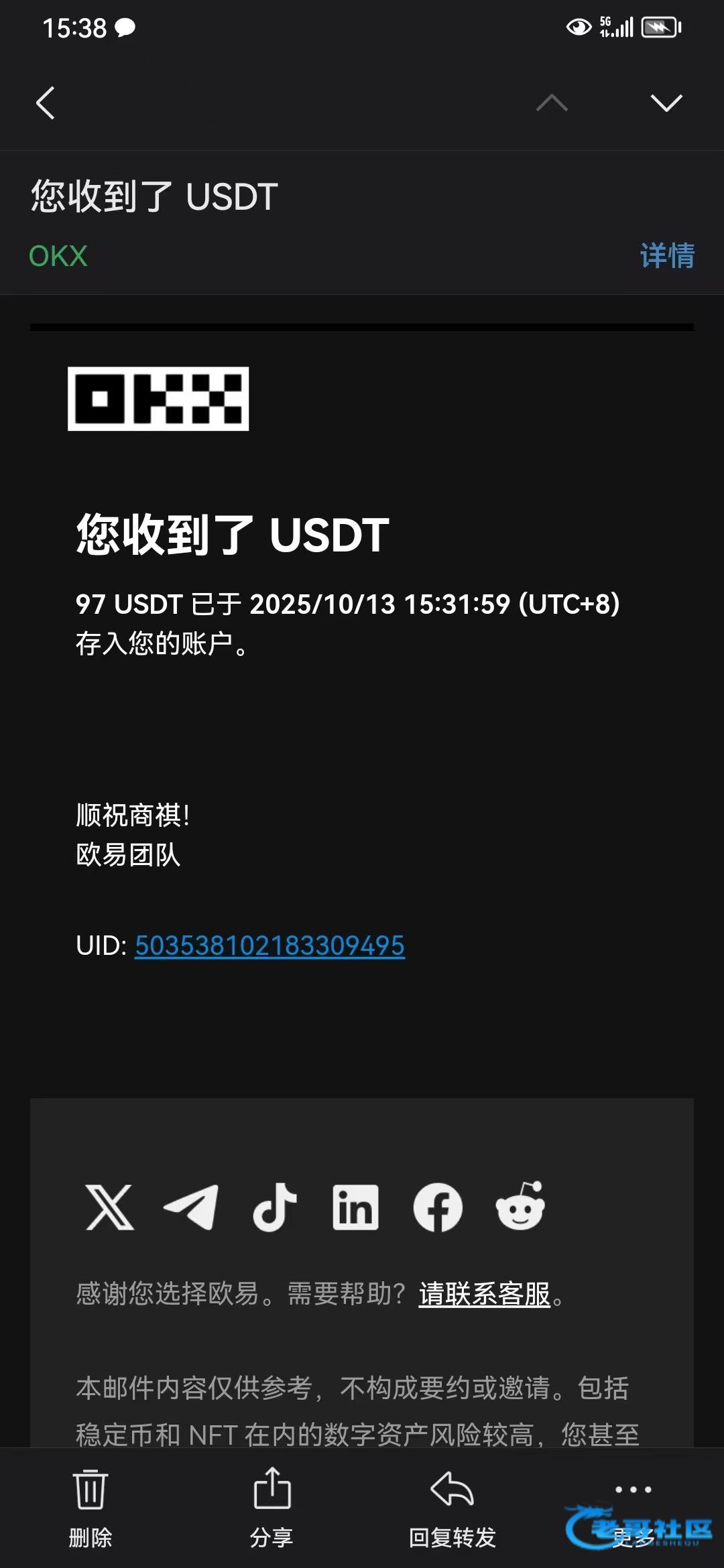Viewport: 724px width, 1568px height.
Task: Go back to the inbox
Action: coord(46,103)
